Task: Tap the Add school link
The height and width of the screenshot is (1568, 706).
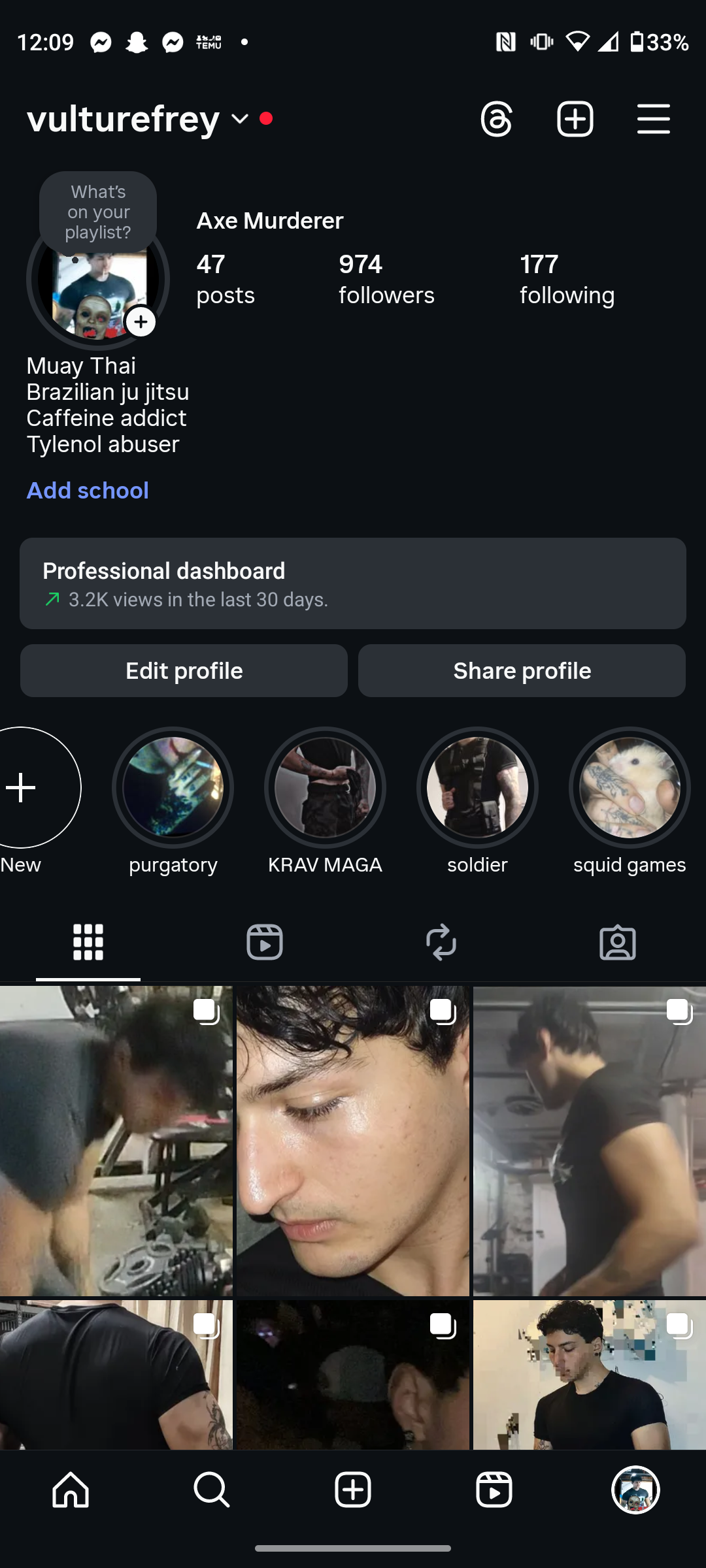Action: point(88,490)
